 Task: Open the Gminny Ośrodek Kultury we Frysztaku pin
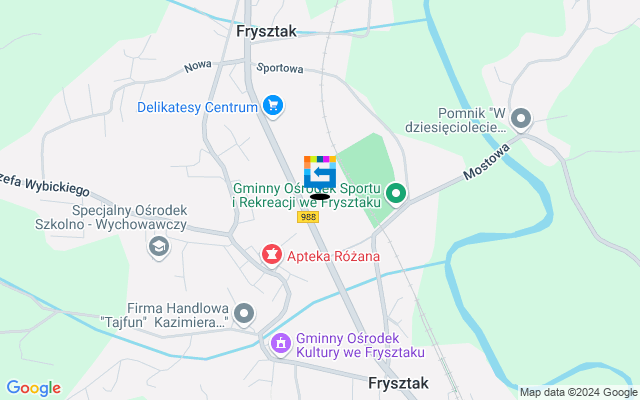point(280,344)
